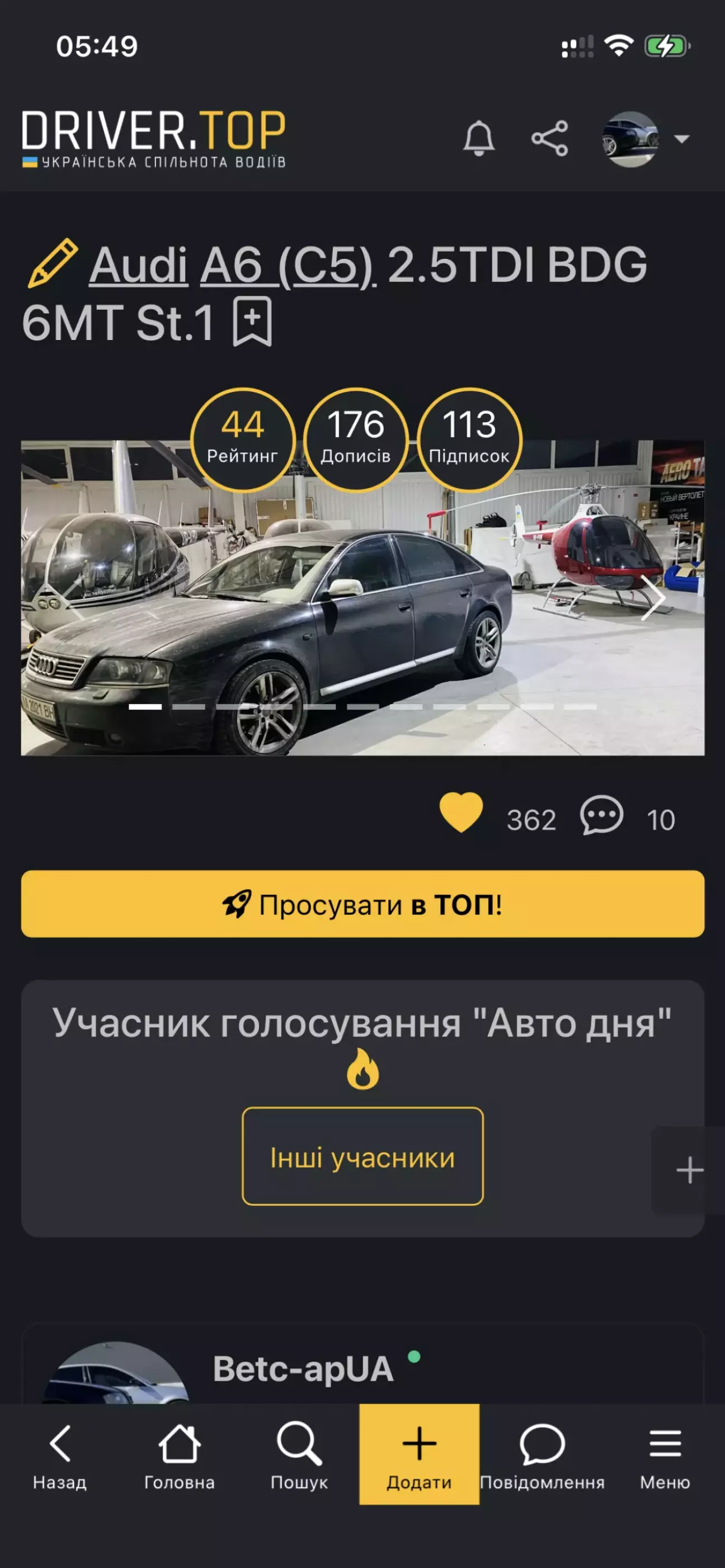This screenshot has width=725, height=1568.
Task: Like the car with the heart icon
Action: coord(462,813)
